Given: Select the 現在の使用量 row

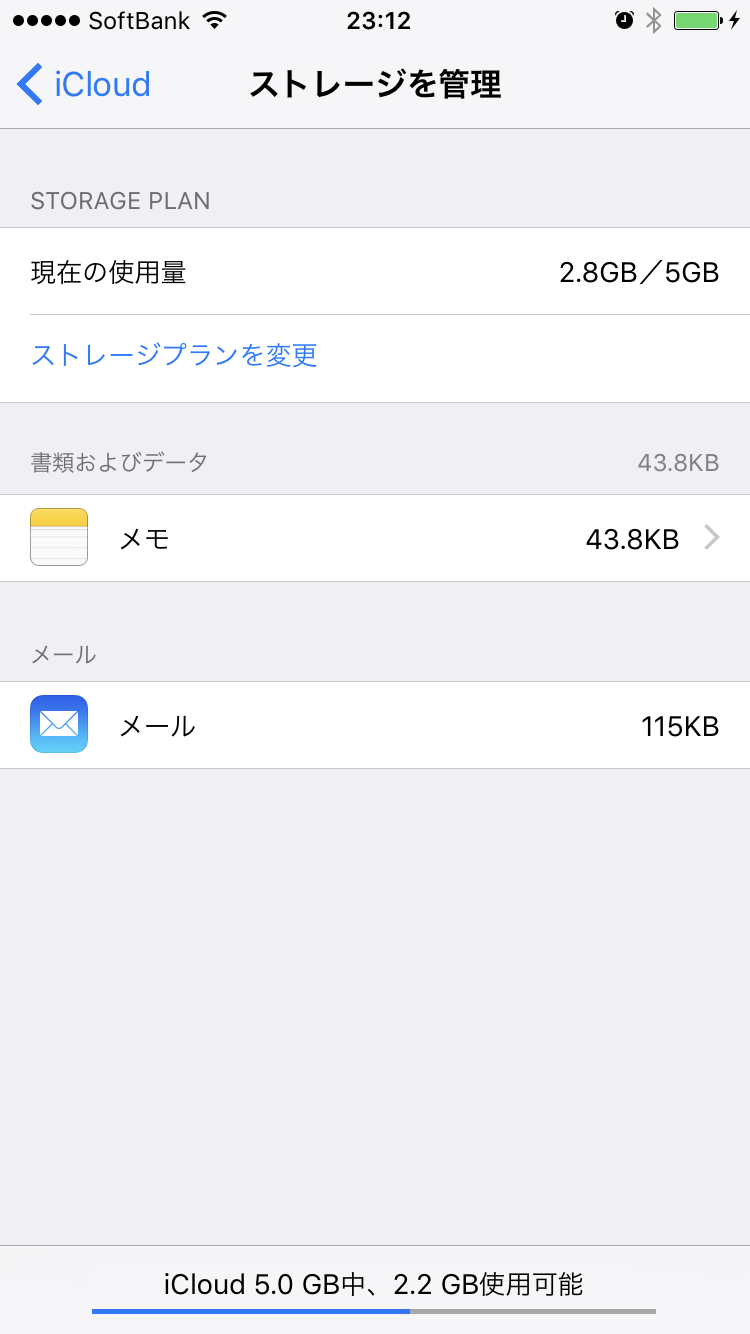Looking at the screenshot, I should point(375,272).
